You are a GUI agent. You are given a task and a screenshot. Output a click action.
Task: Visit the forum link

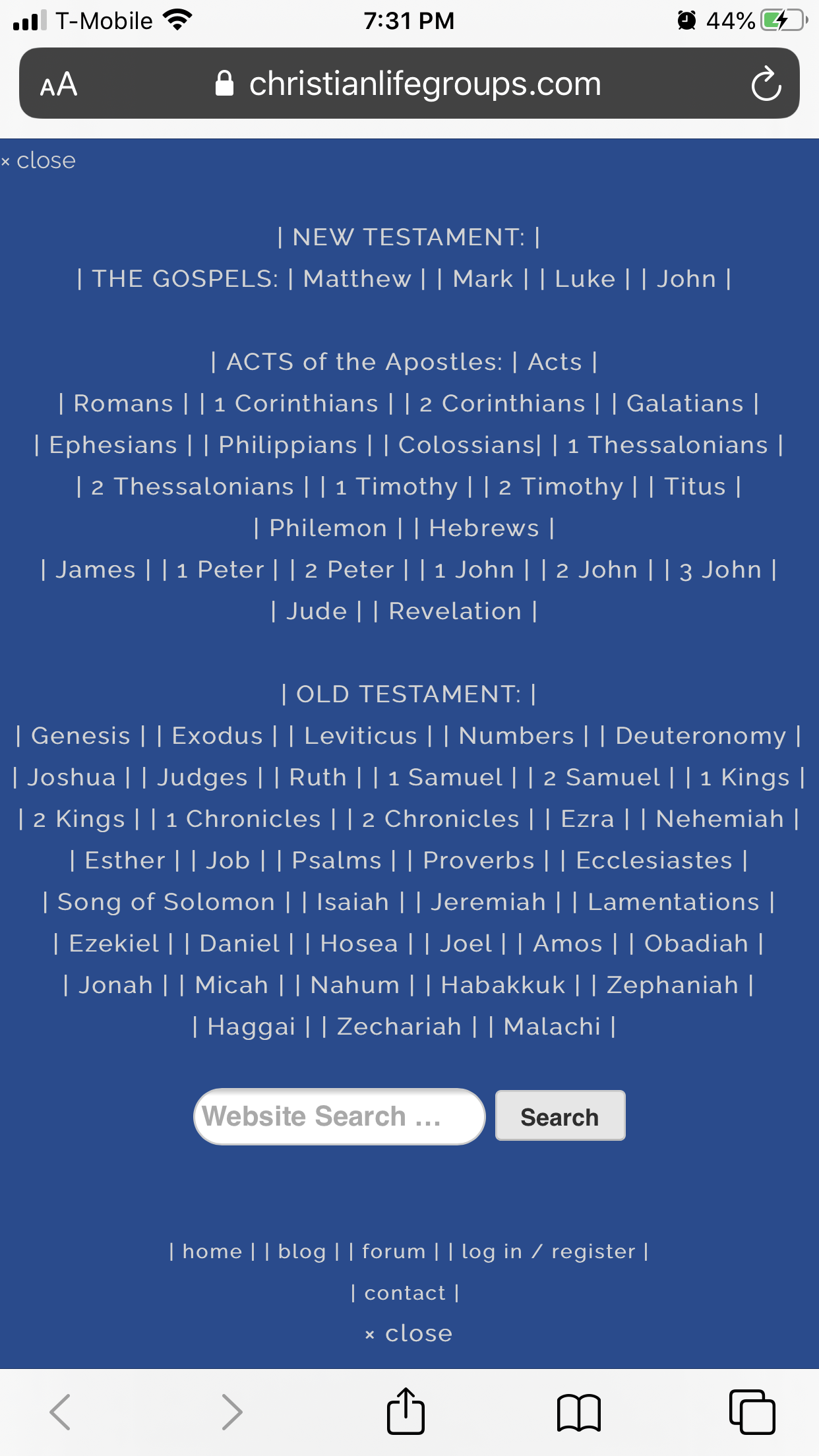click(394, 1252)
